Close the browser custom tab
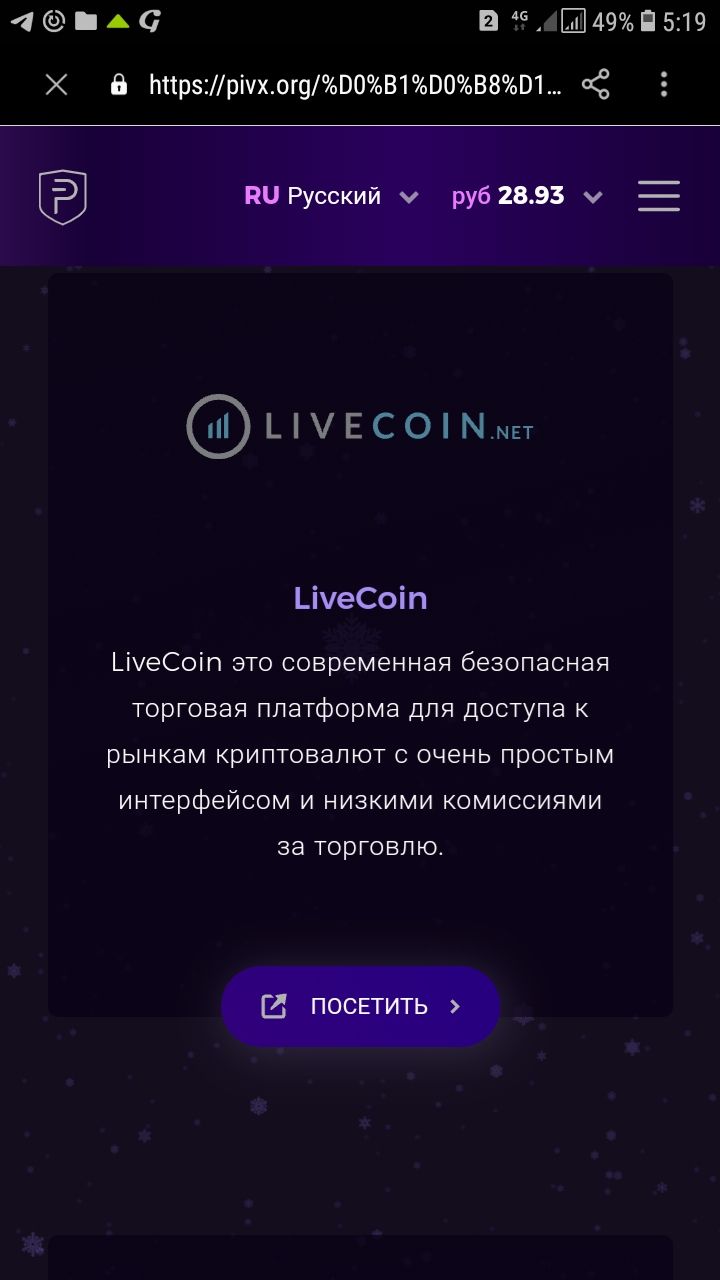 coord(56,85)
